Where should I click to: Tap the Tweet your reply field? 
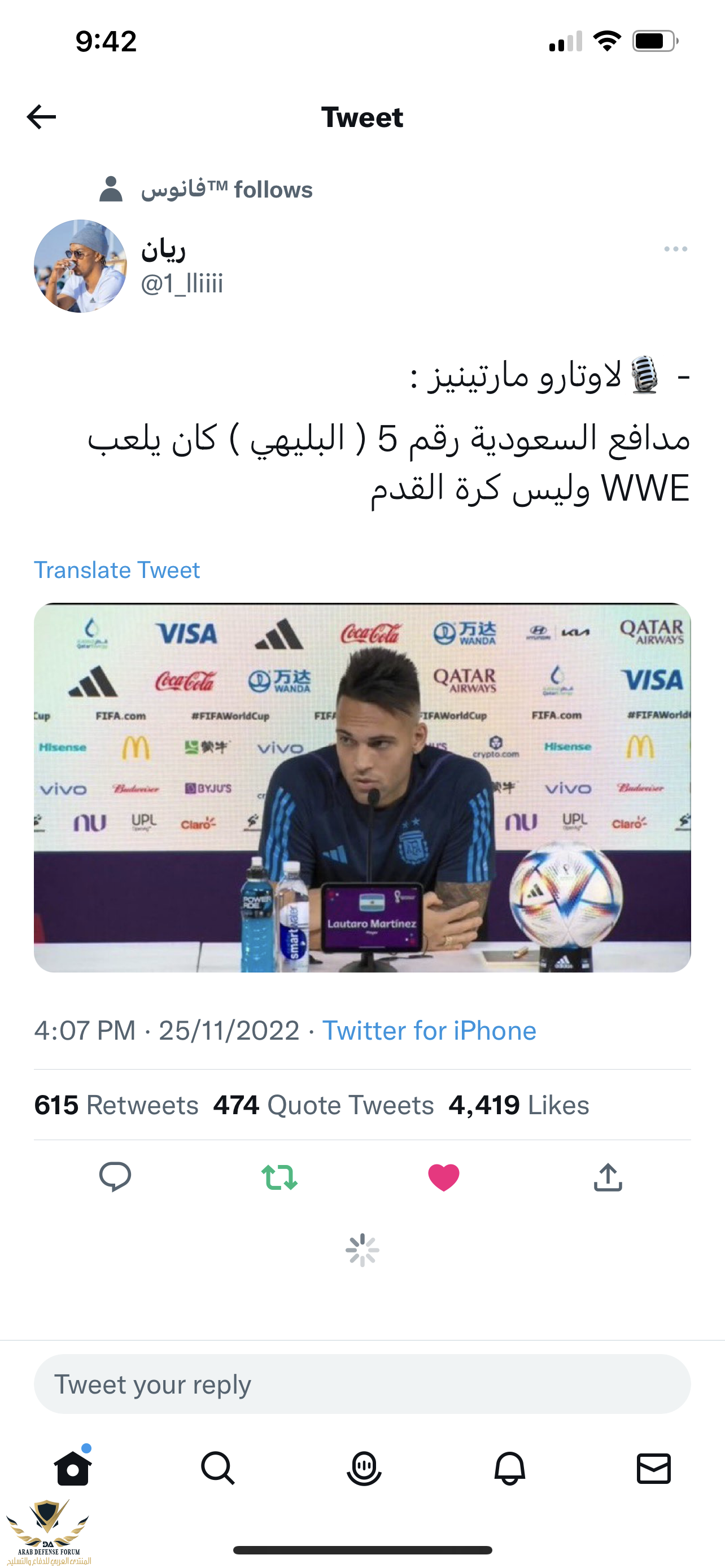click(x=362, y=1384)
